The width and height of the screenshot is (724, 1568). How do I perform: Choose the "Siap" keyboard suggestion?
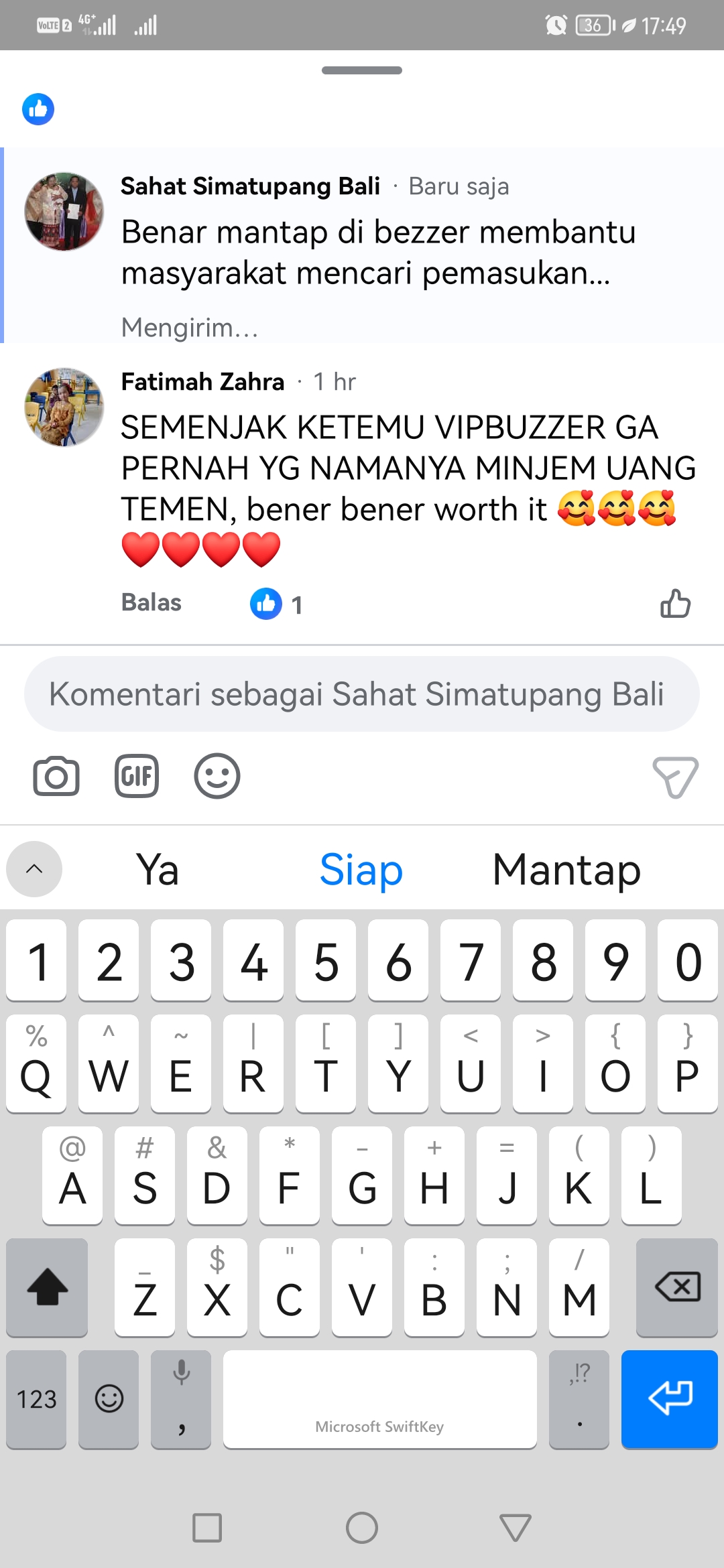click(361, 870)
